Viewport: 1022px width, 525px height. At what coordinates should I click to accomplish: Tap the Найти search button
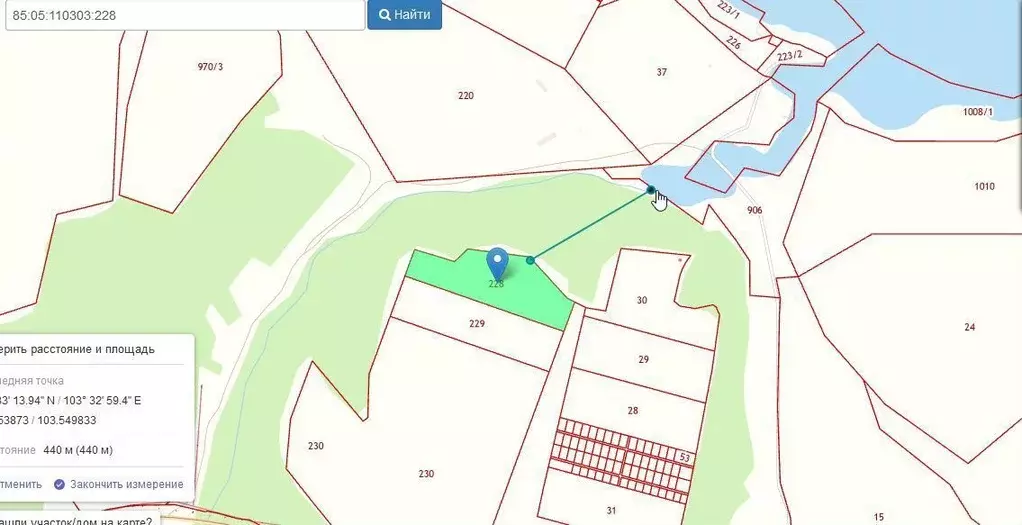[404, 15]
